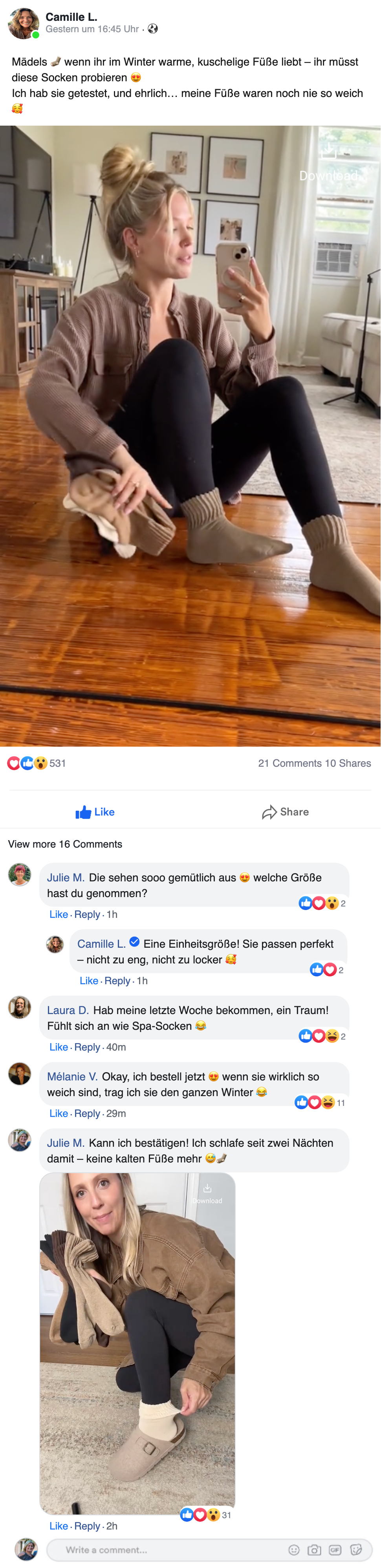Reply to Mélanie V.'s comment
Viewport: 381px width, 1568px height.
pyautogui.click(x=87, y=1113)
